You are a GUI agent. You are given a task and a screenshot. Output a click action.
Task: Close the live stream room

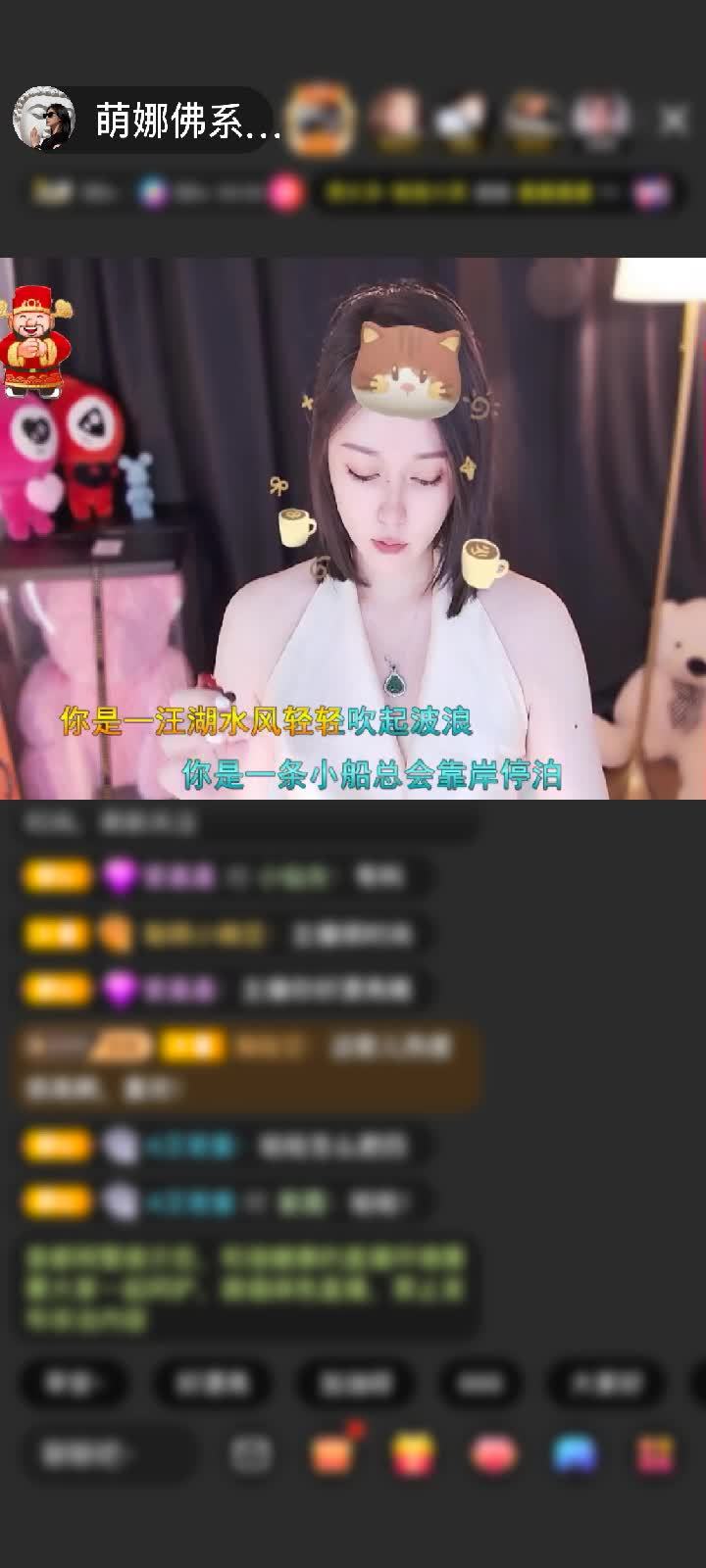tap(674, 121)
